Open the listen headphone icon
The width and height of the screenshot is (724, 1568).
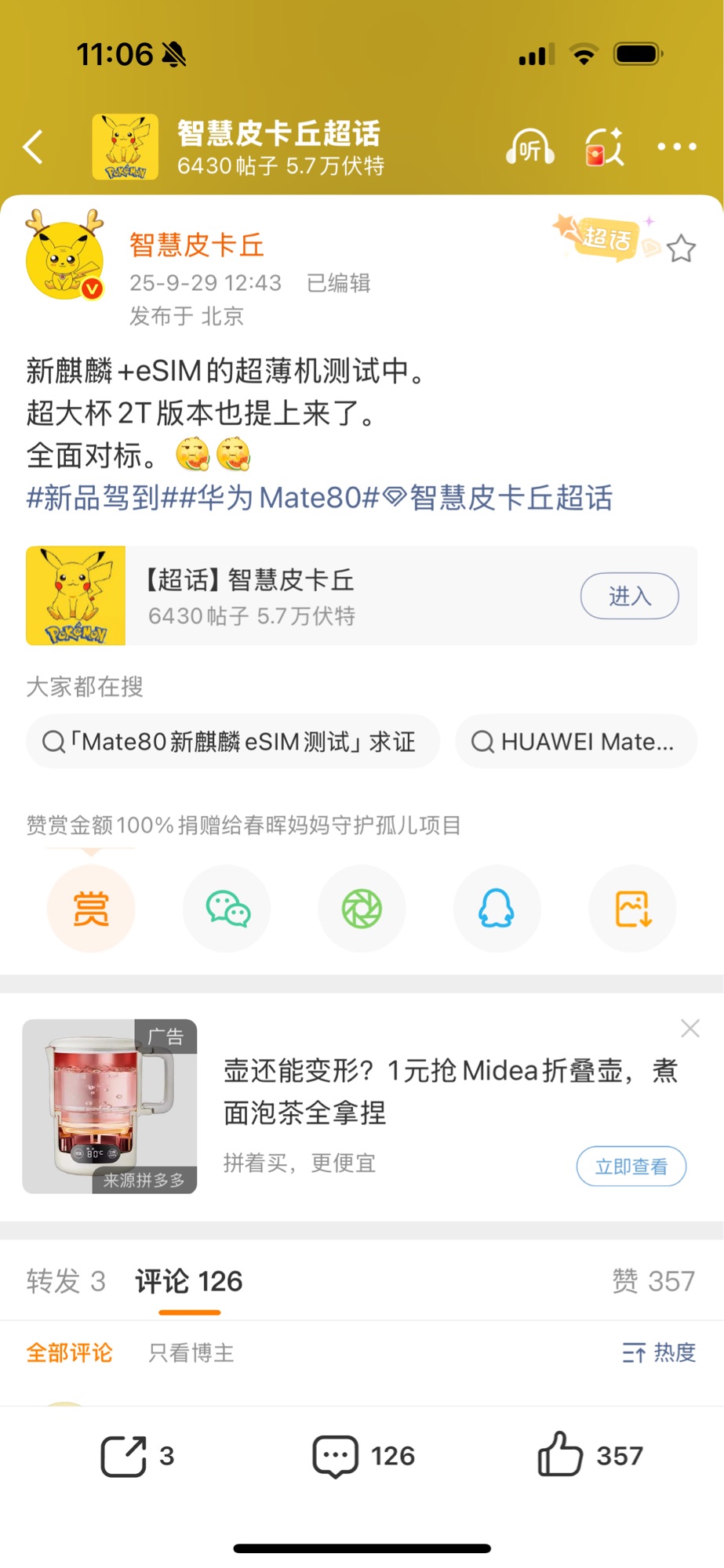pyautogui.click(x=530, y=147)
